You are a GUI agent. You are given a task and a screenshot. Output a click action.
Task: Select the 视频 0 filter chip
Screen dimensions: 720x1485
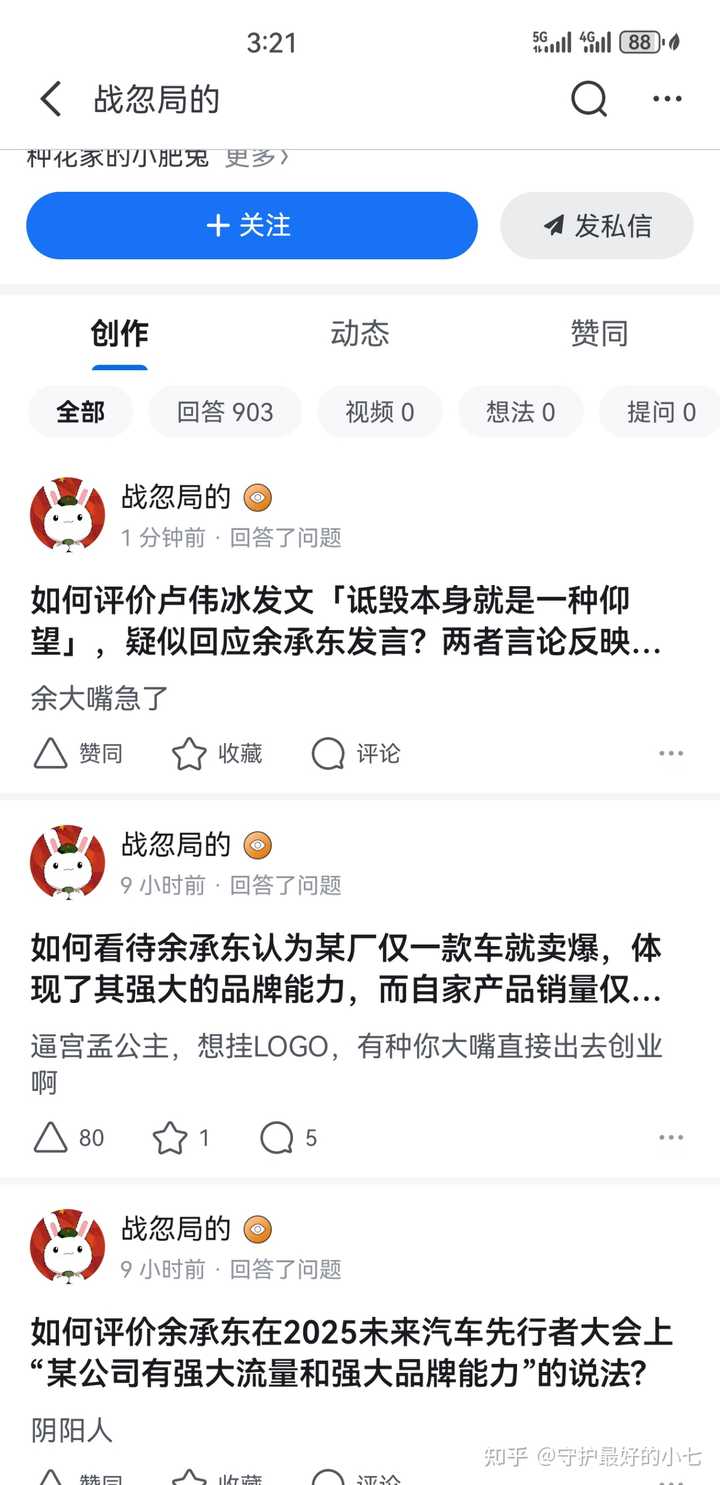[x=380, y=412]
